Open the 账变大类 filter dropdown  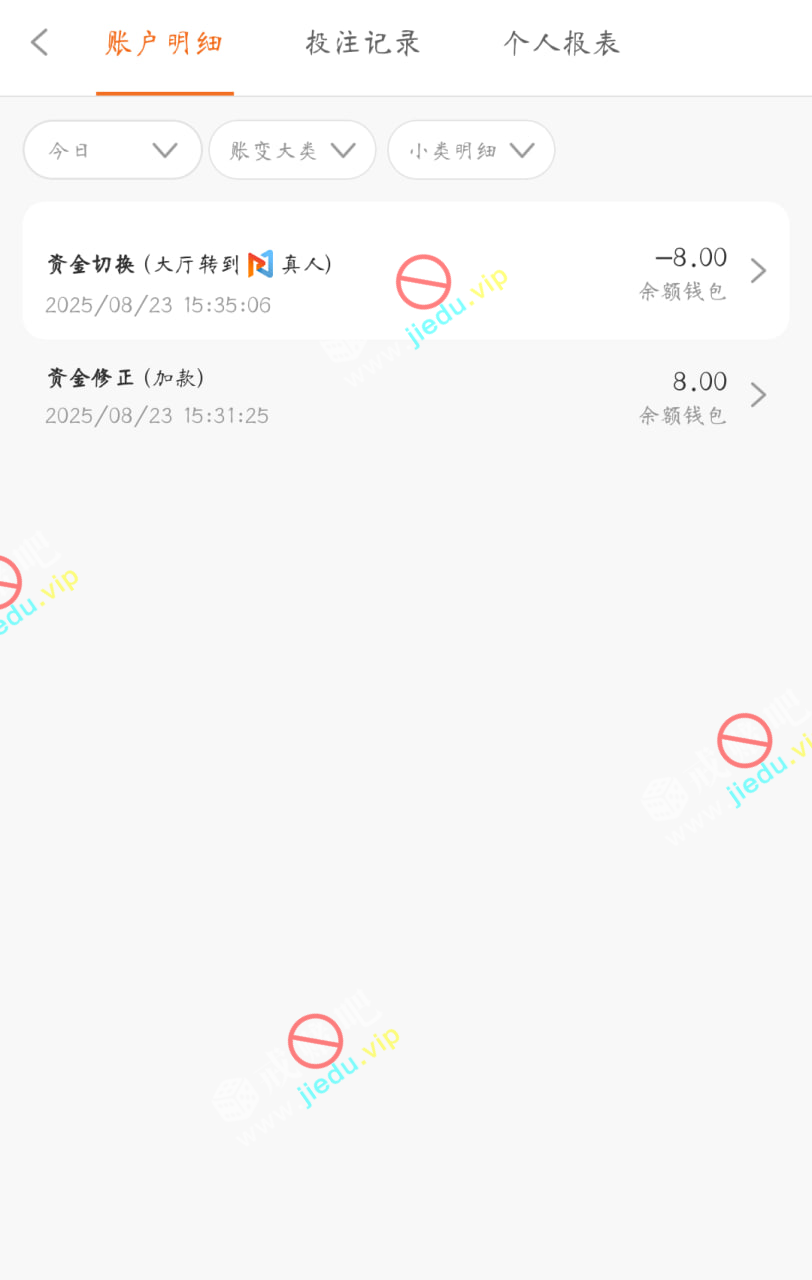(x=292, y=151)
